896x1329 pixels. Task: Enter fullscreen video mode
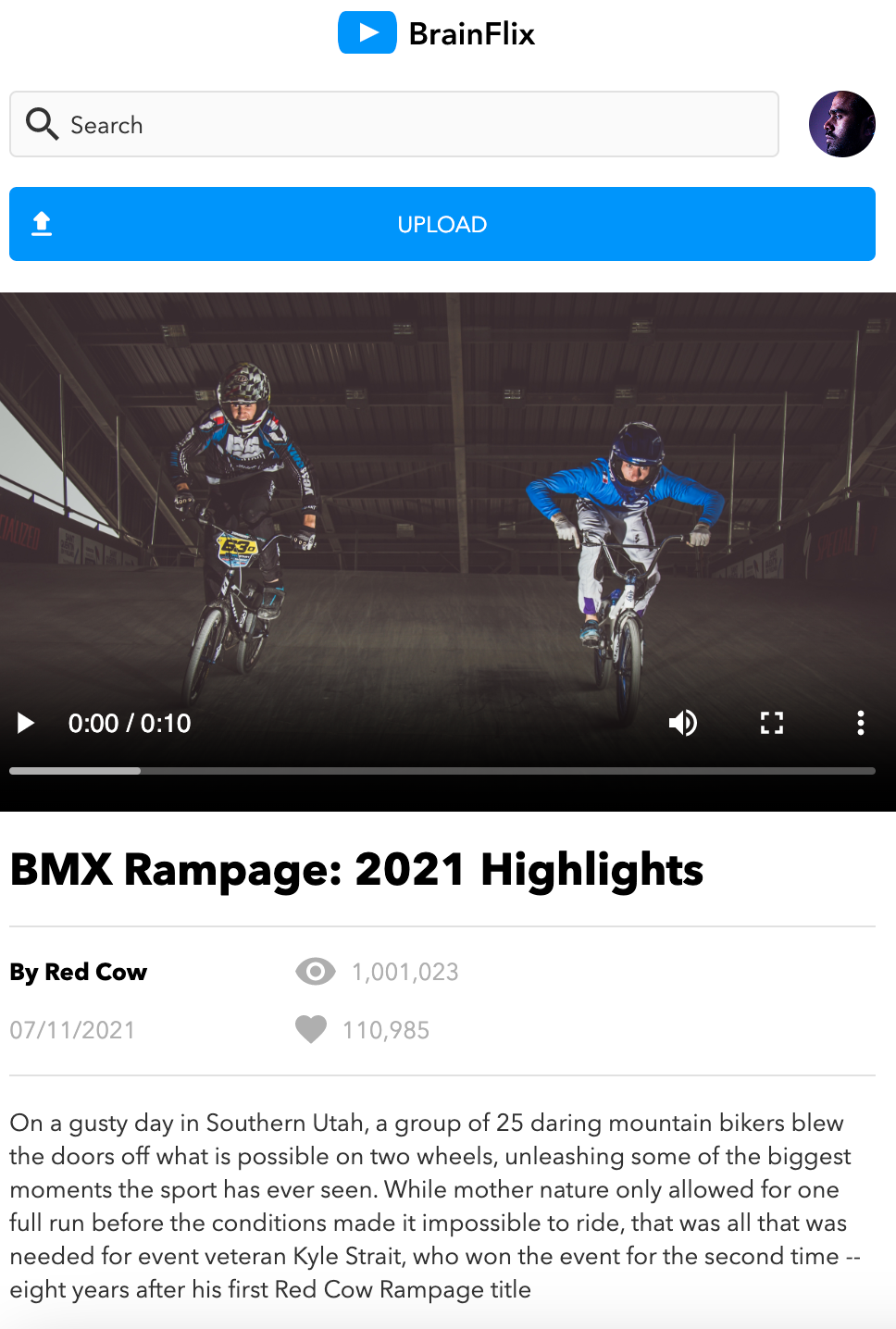[772, 723]
